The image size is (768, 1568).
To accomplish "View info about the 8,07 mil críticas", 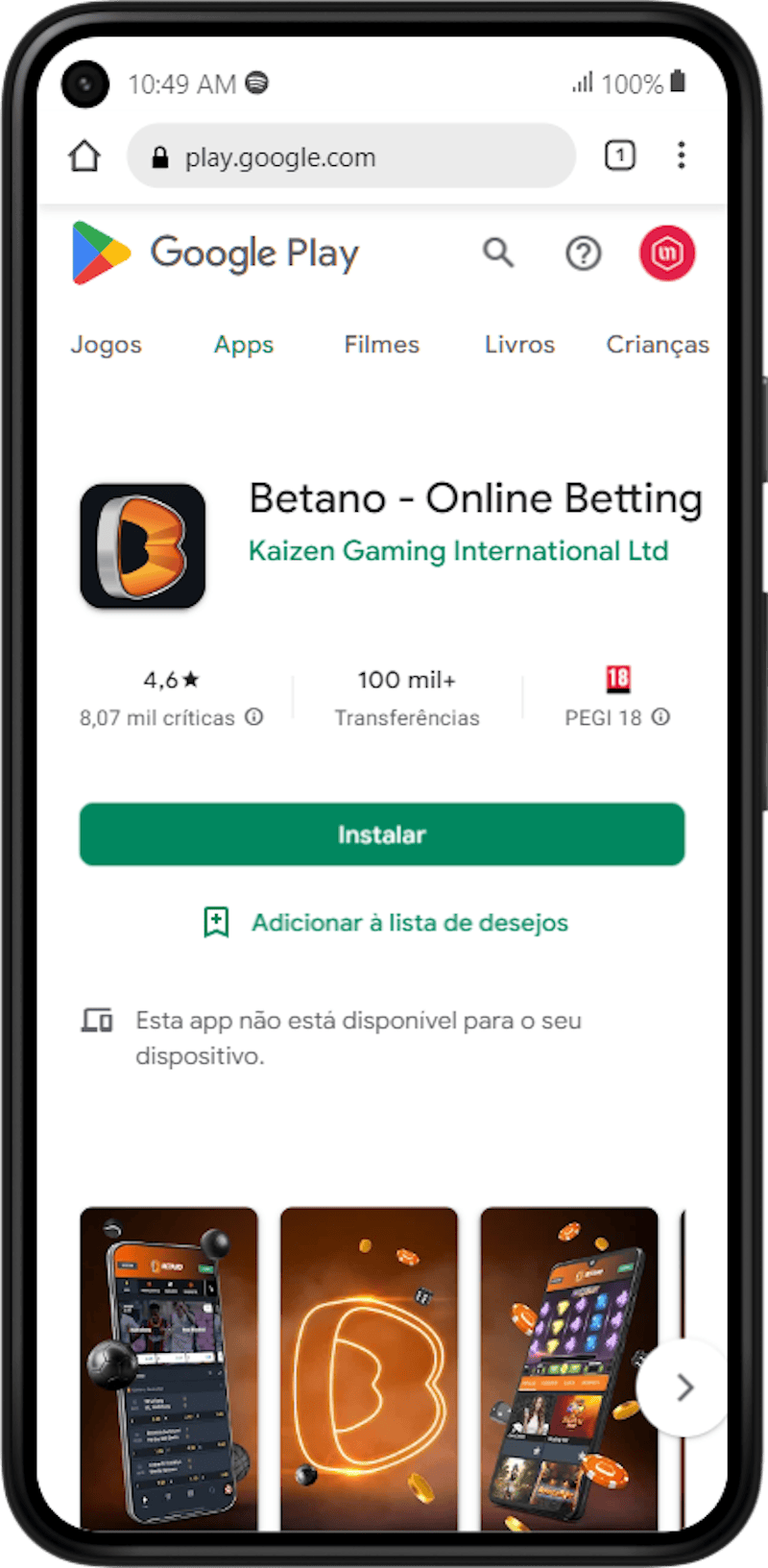I will coord(254,717).
